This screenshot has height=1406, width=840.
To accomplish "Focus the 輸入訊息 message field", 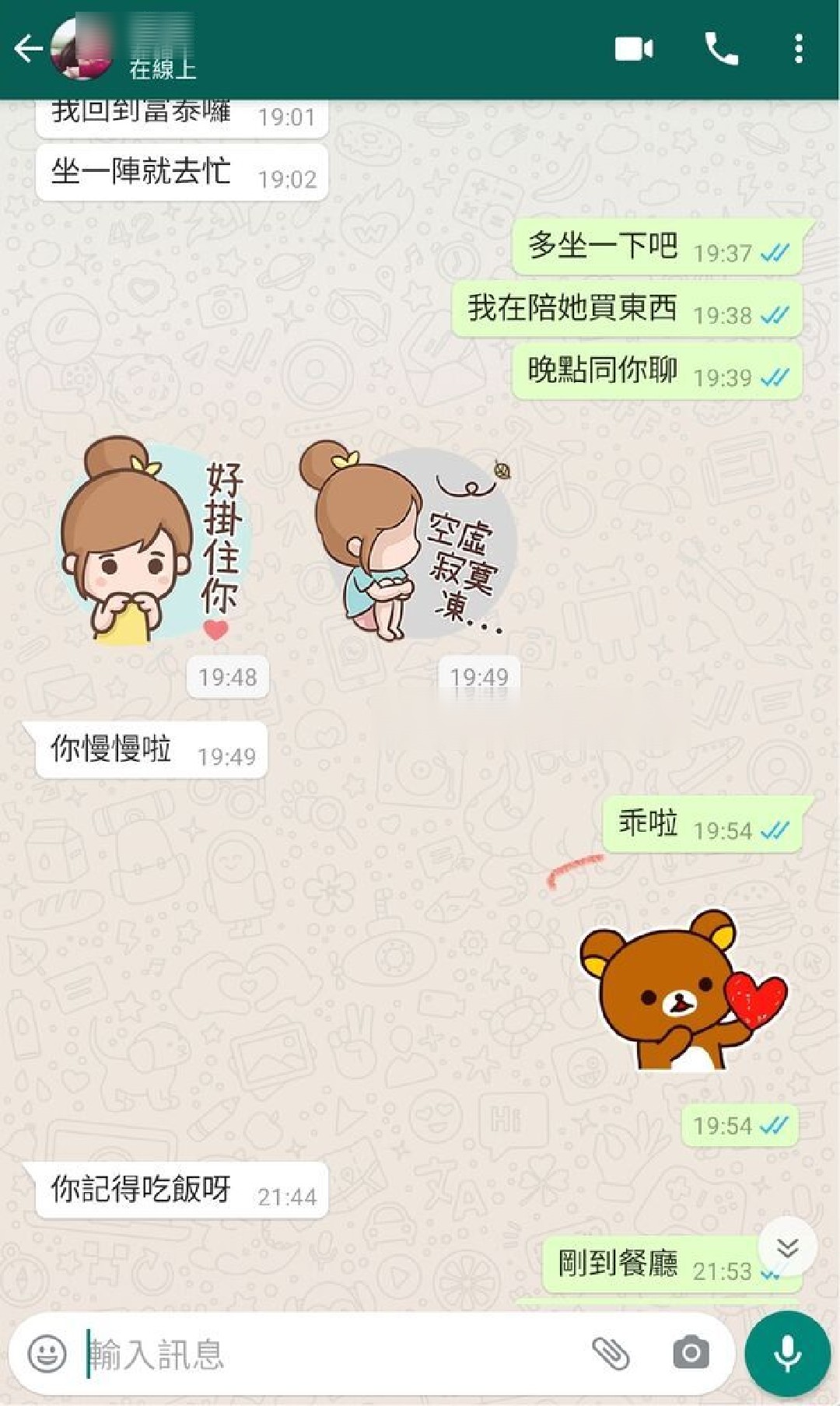I will click(327, 1354).
